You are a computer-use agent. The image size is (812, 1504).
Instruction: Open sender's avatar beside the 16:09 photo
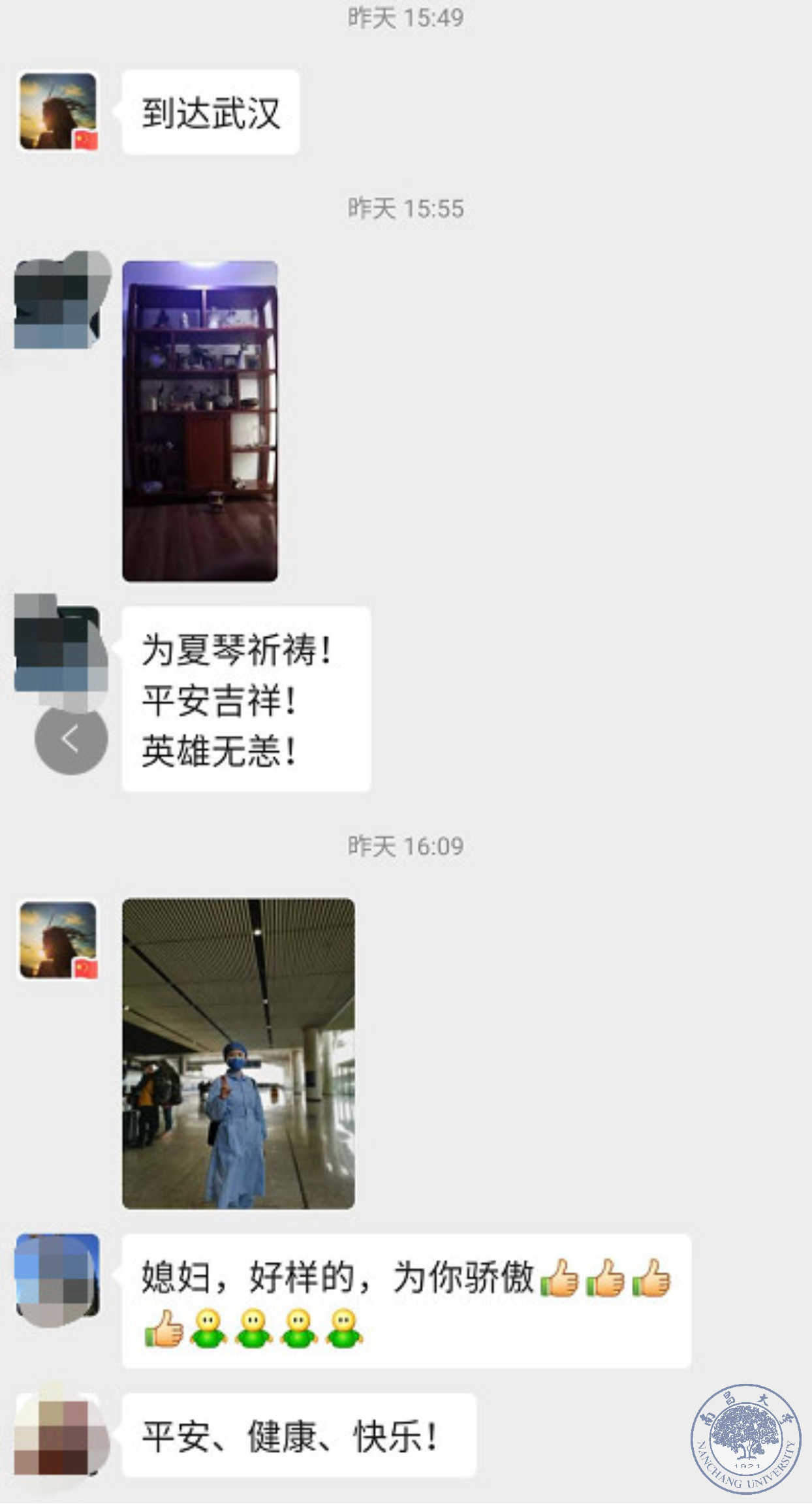coord(58,939)
